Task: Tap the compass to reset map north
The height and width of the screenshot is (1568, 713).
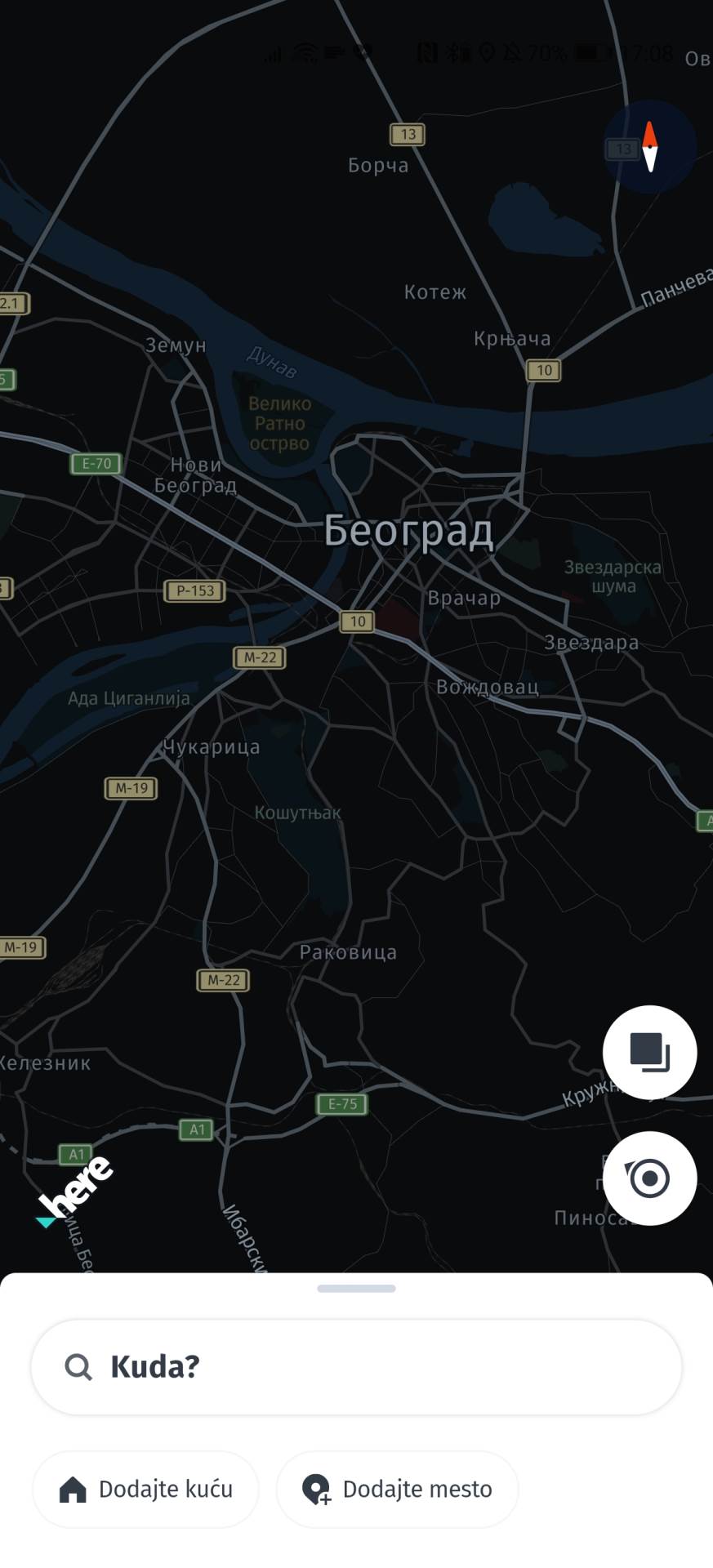Action: coord(649,148)
